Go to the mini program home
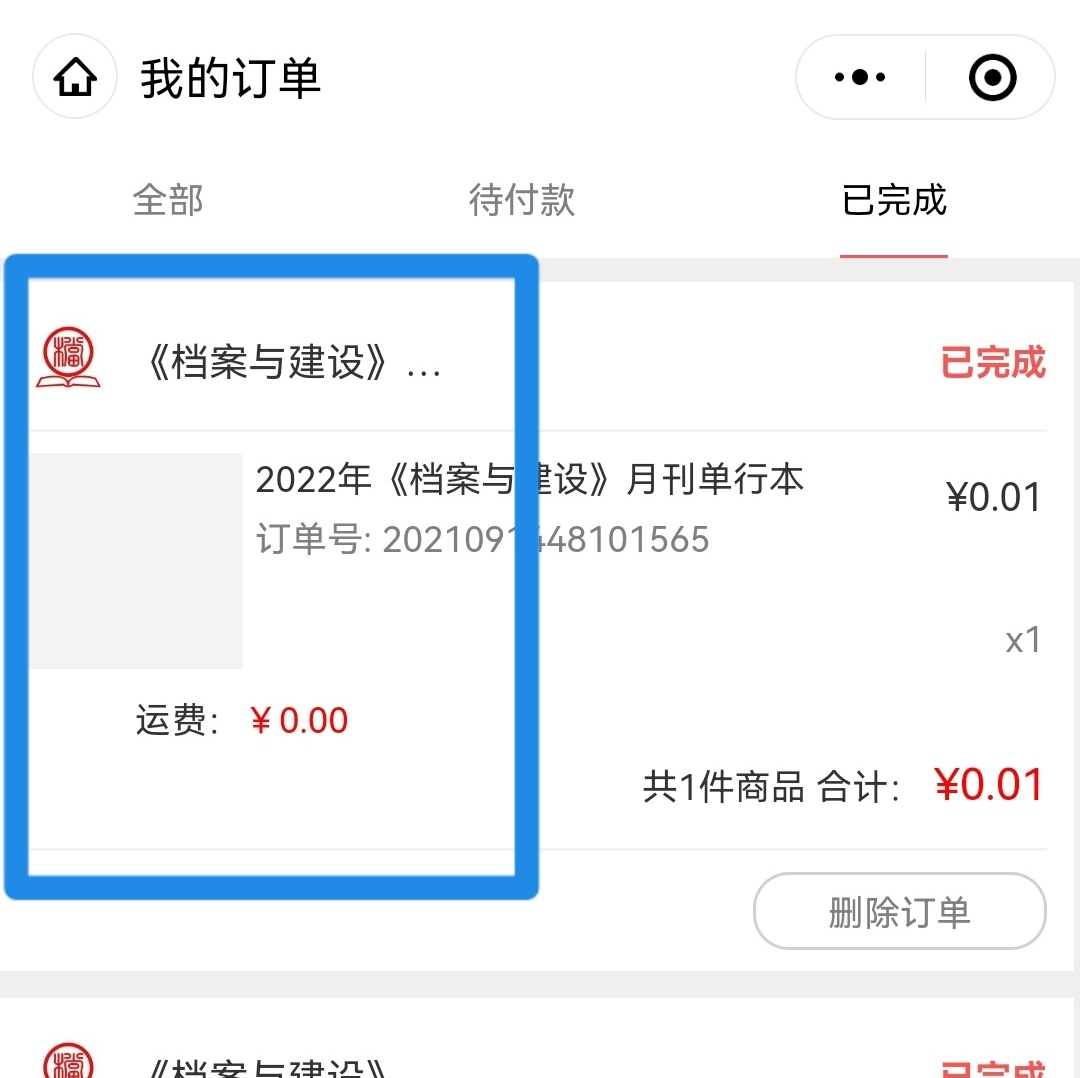Image resolution: width=1080 pixels, height=1078 pixels. (x=76, y=78)
